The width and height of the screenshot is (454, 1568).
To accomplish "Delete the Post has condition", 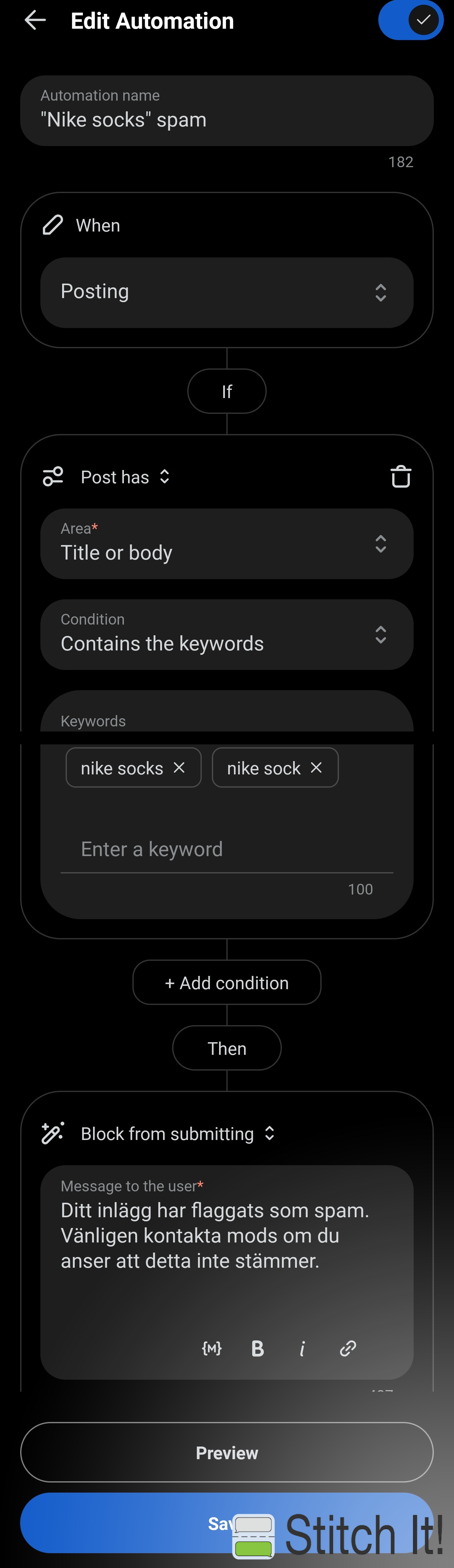I will (400, 477).
